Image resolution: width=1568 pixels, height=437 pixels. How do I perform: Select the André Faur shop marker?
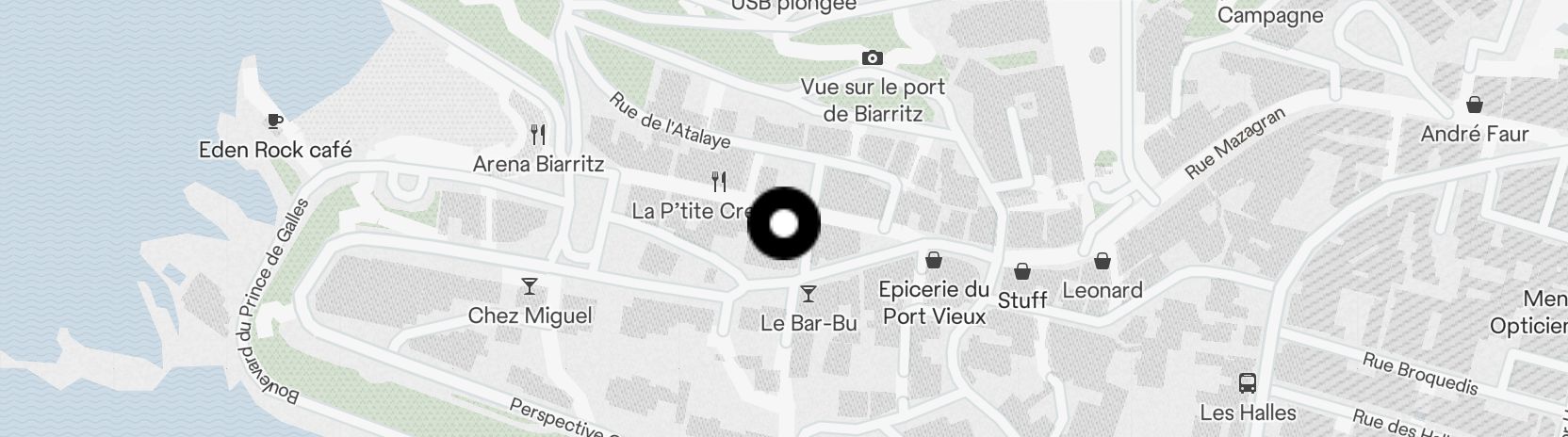coord(1474,105)
